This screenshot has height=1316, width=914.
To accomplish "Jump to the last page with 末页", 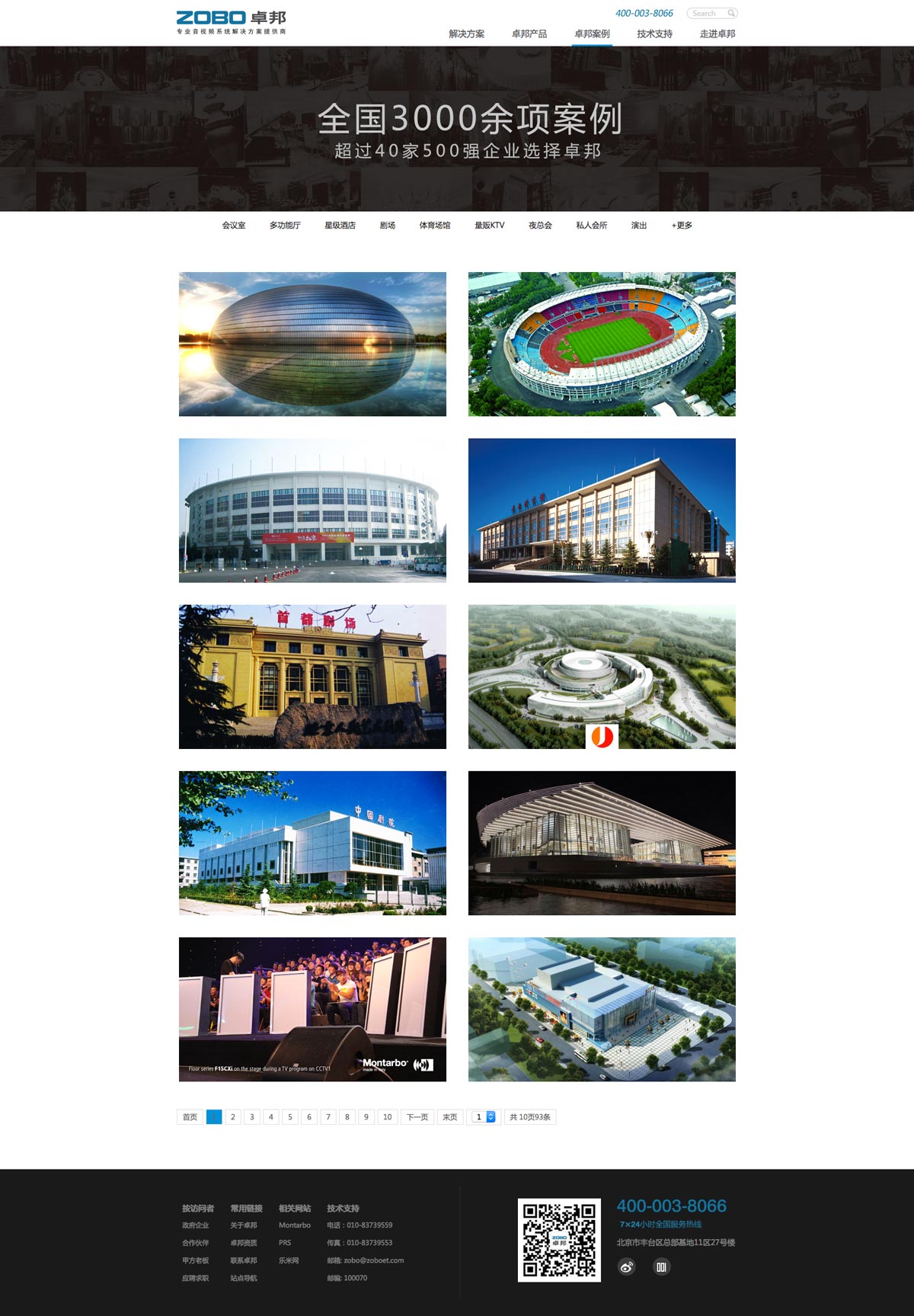I will click(449, 1117).
